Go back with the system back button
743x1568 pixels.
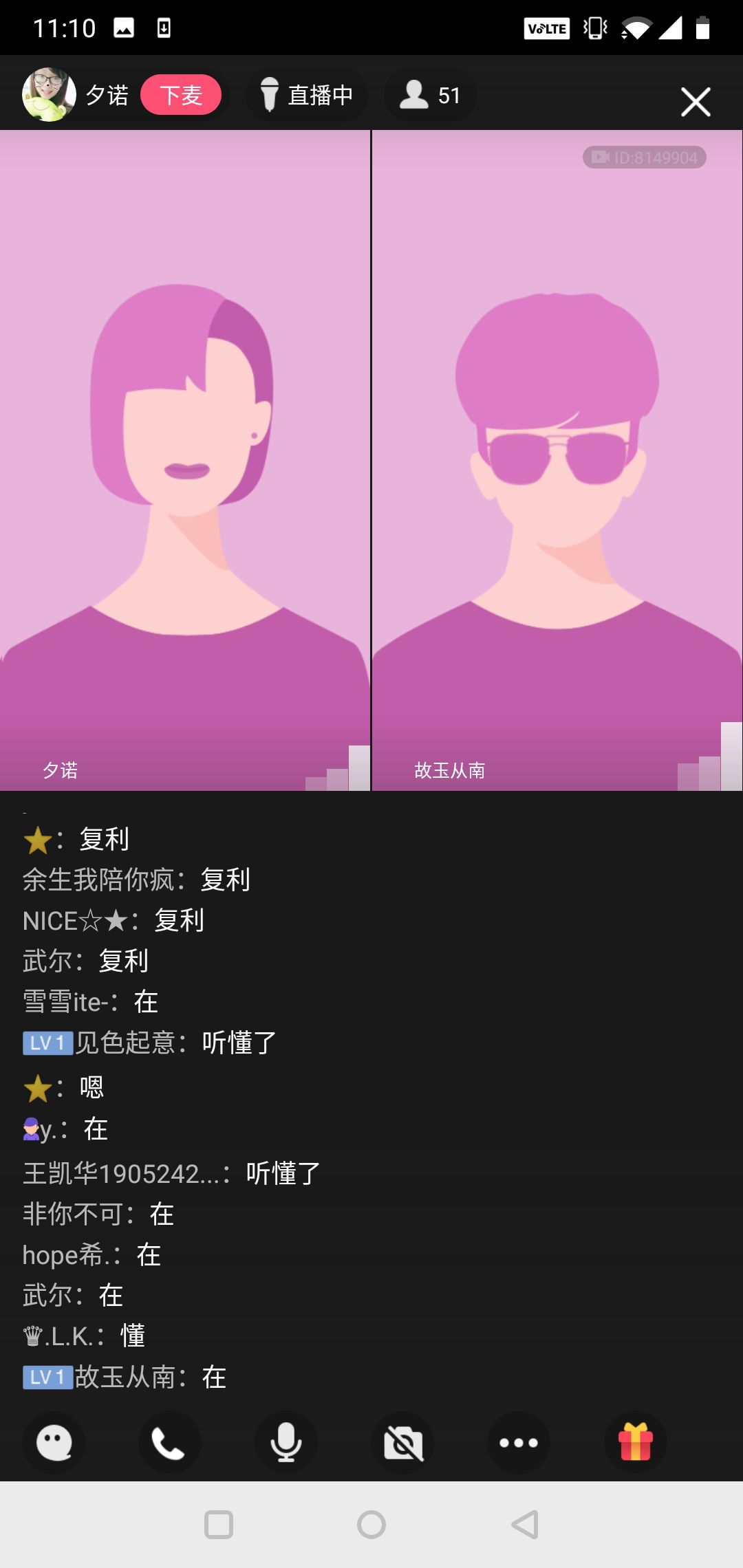[x=525, y=1525]
